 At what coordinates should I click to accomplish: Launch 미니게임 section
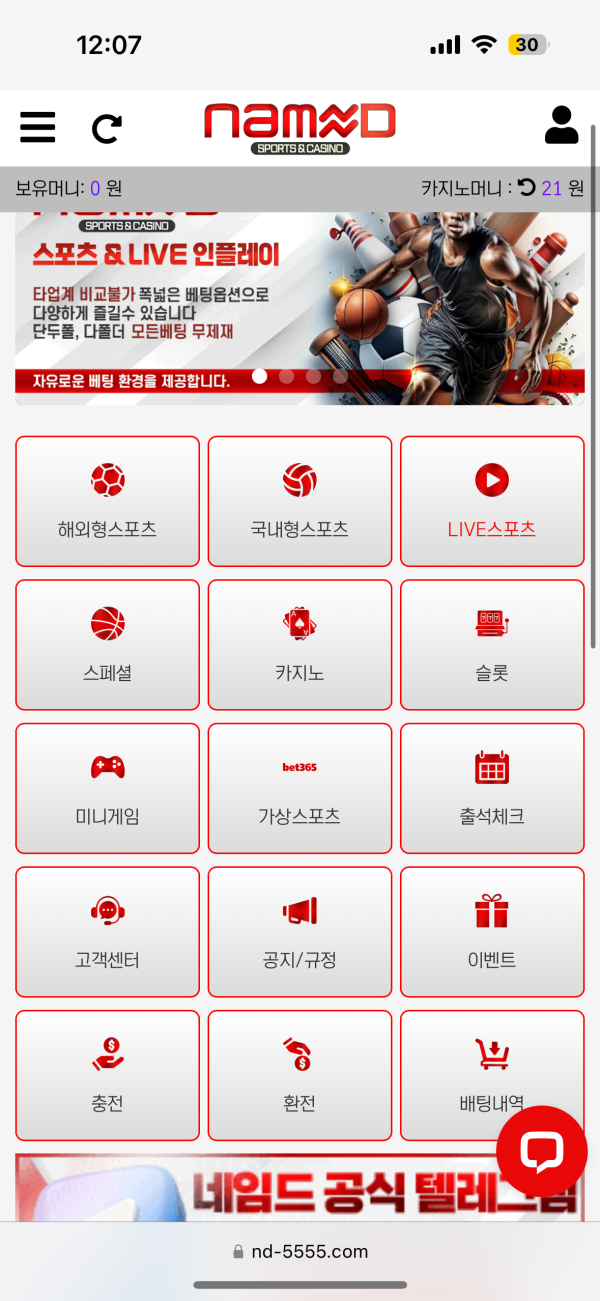107,789
